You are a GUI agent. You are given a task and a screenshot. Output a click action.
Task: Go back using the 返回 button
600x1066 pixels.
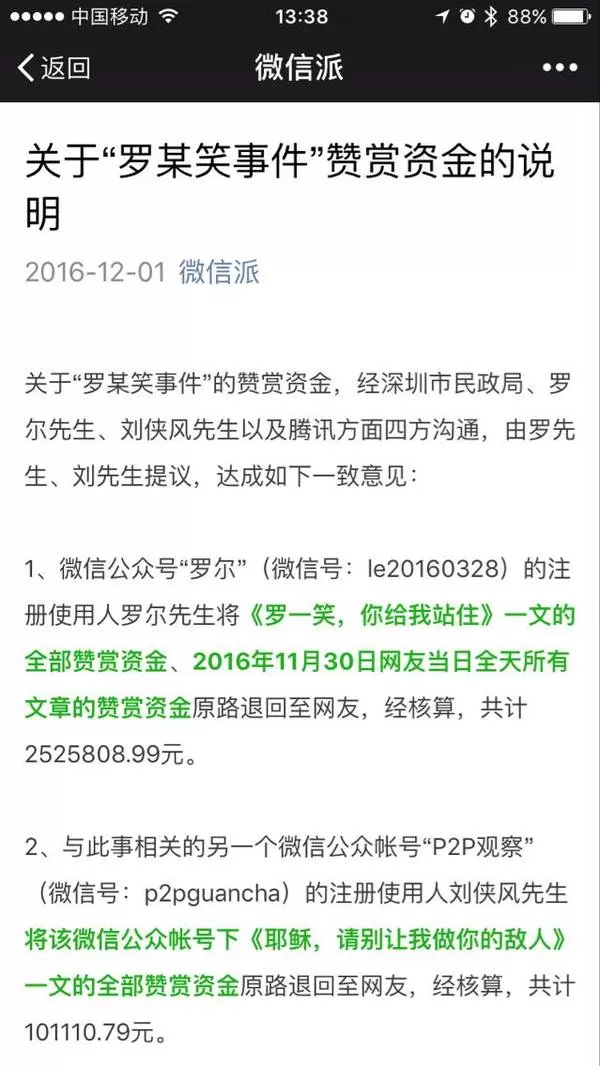[x=54, y=67]
